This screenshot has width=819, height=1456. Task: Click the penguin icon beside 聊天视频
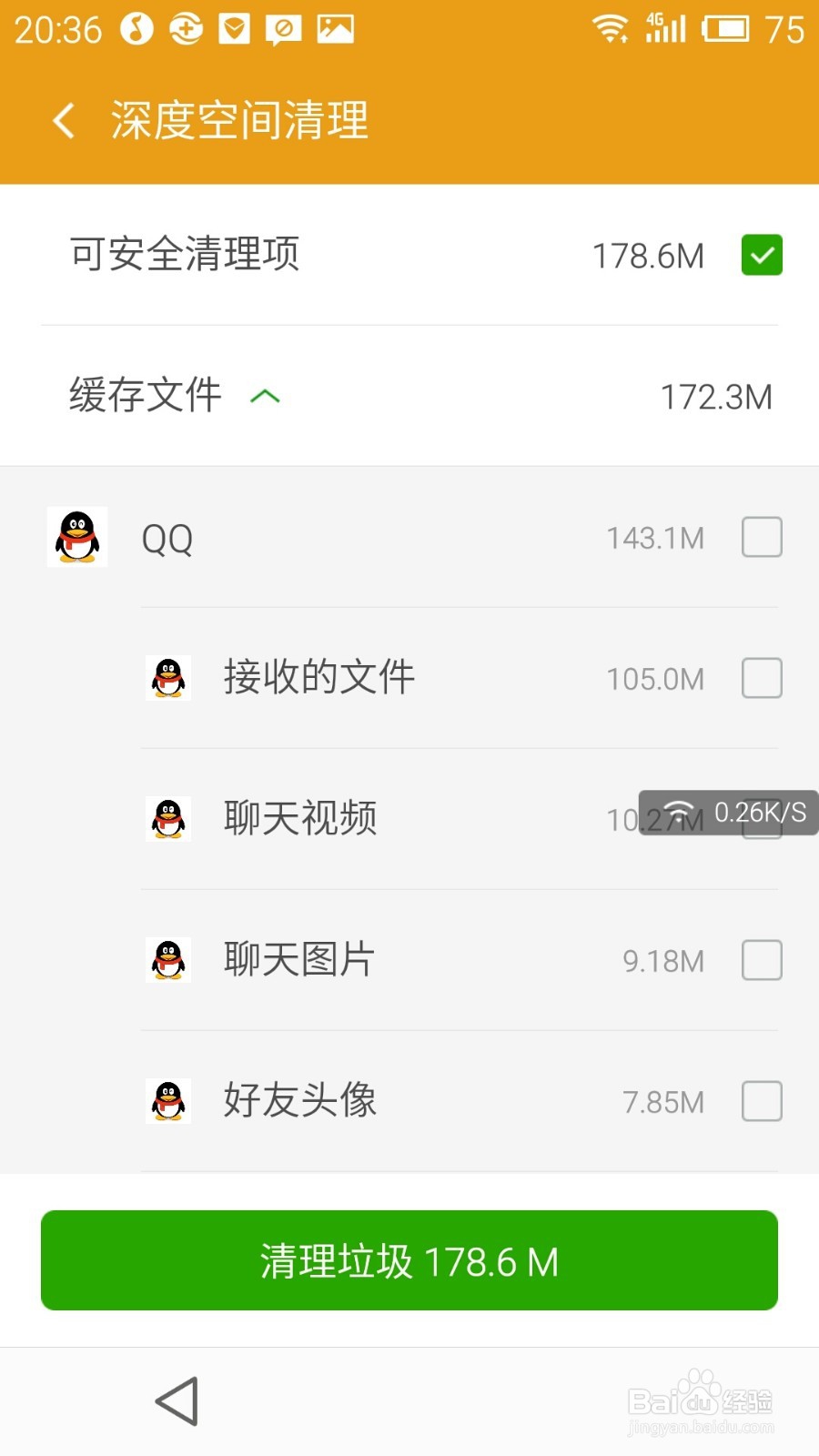click(168, 818)
